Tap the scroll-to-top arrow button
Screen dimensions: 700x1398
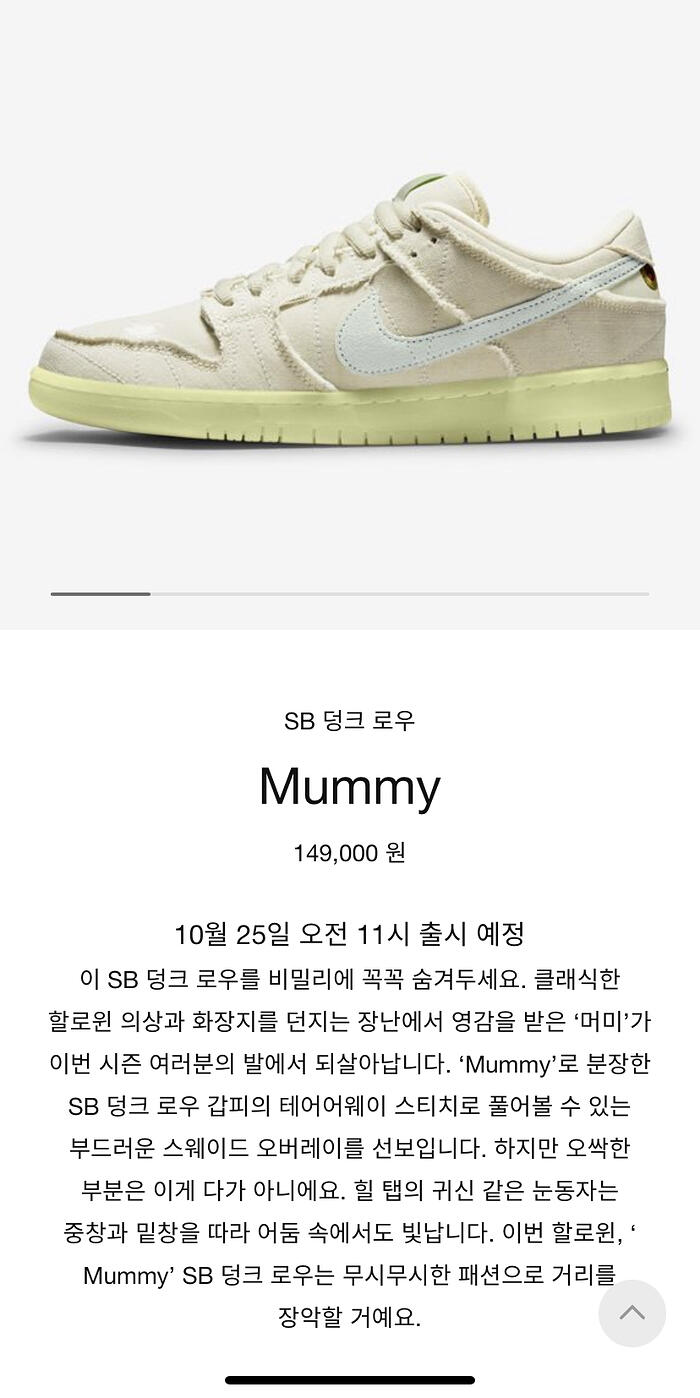pyautogui.click(x=632, y=1313)
